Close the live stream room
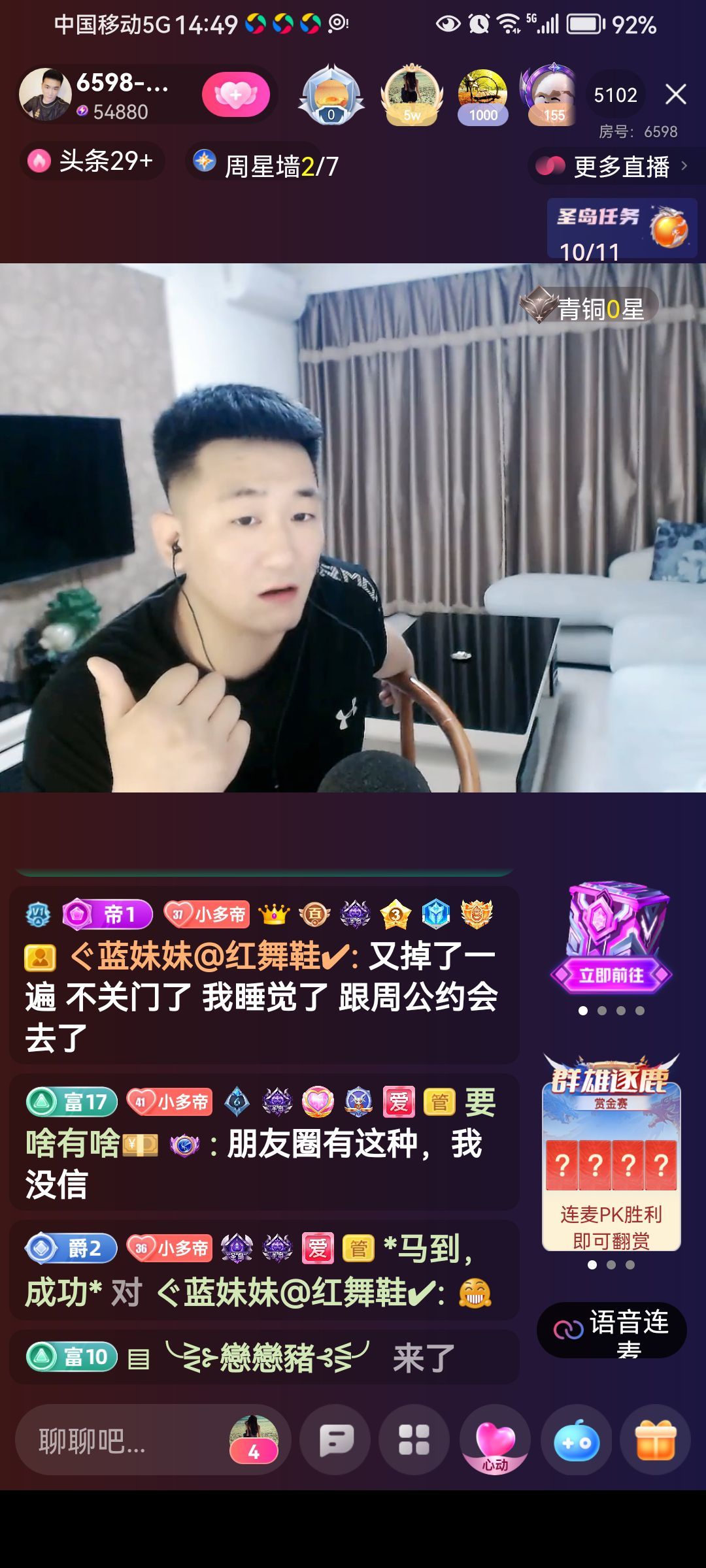Image resolution: width=706 pixels, height=1568 pixels. [x=676, y=94]
